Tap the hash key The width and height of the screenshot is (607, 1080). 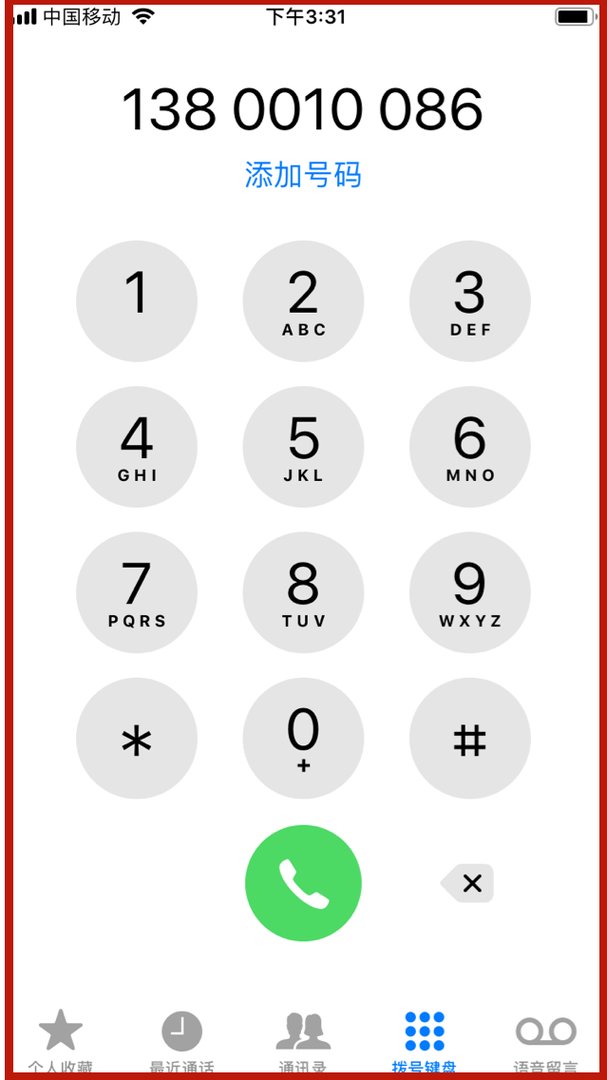470,739
